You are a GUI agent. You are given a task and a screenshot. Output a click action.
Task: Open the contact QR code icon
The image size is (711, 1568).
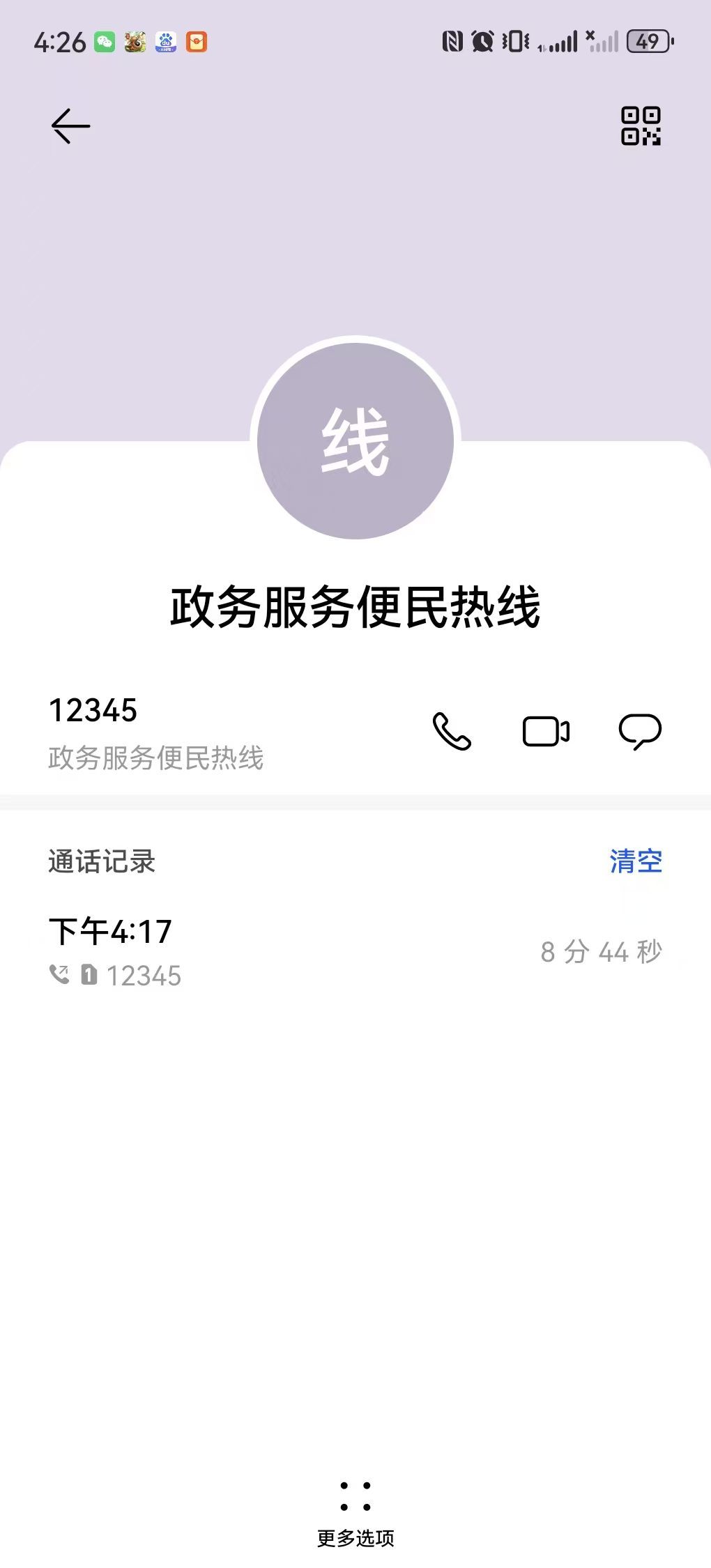point(641,126)
